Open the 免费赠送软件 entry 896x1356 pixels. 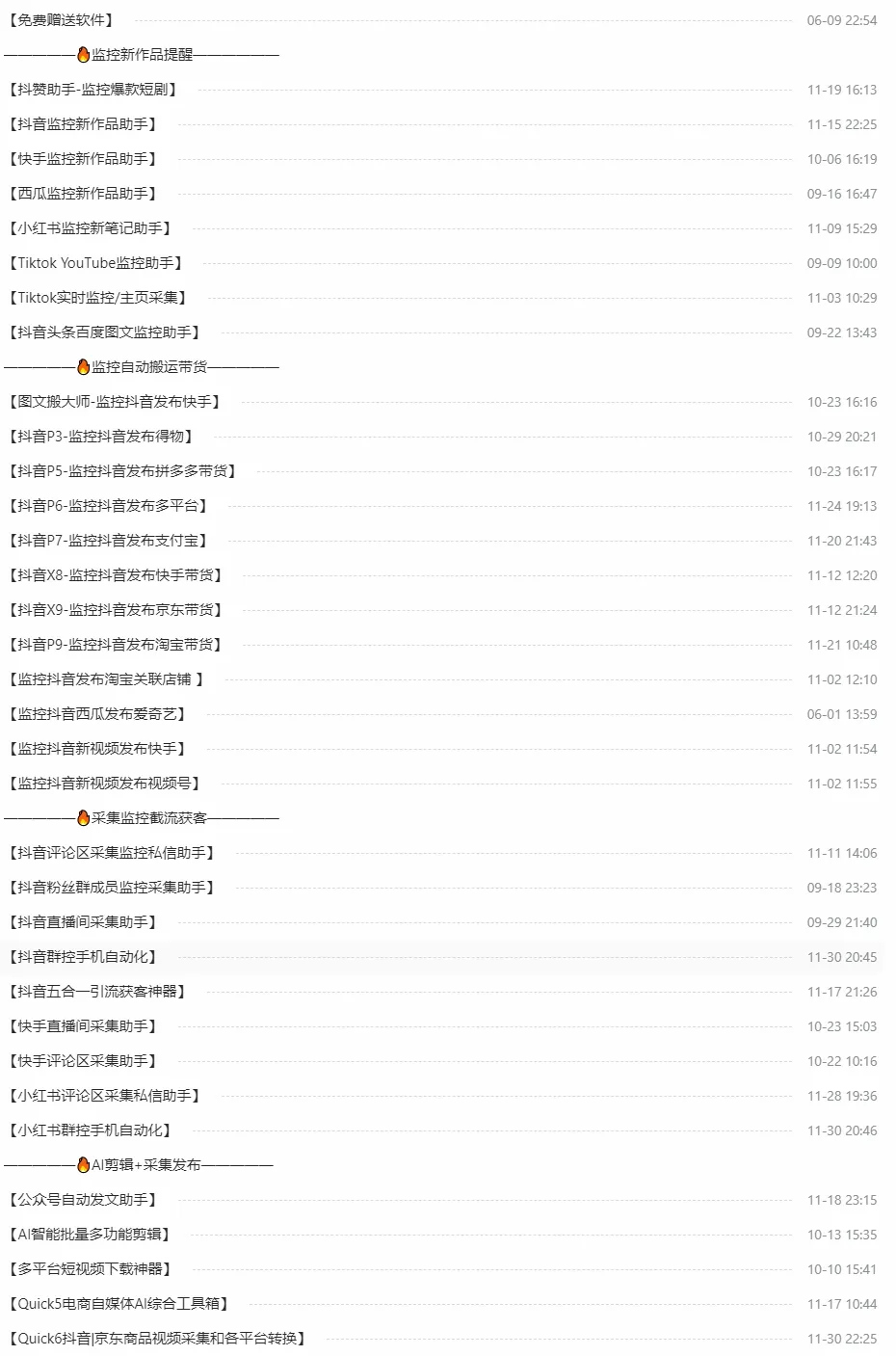tap(61, 20)
